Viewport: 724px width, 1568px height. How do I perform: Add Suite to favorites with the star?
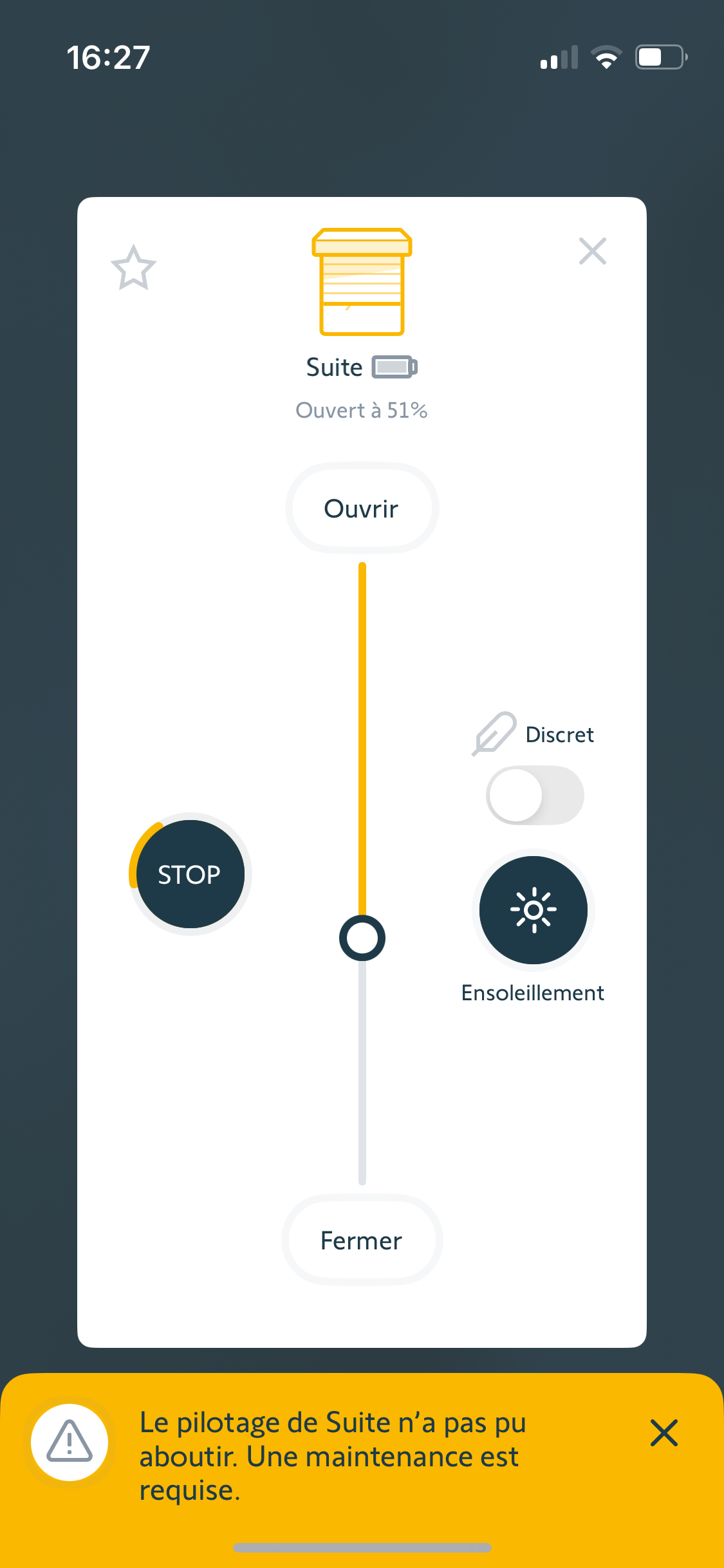coord(133,268)
